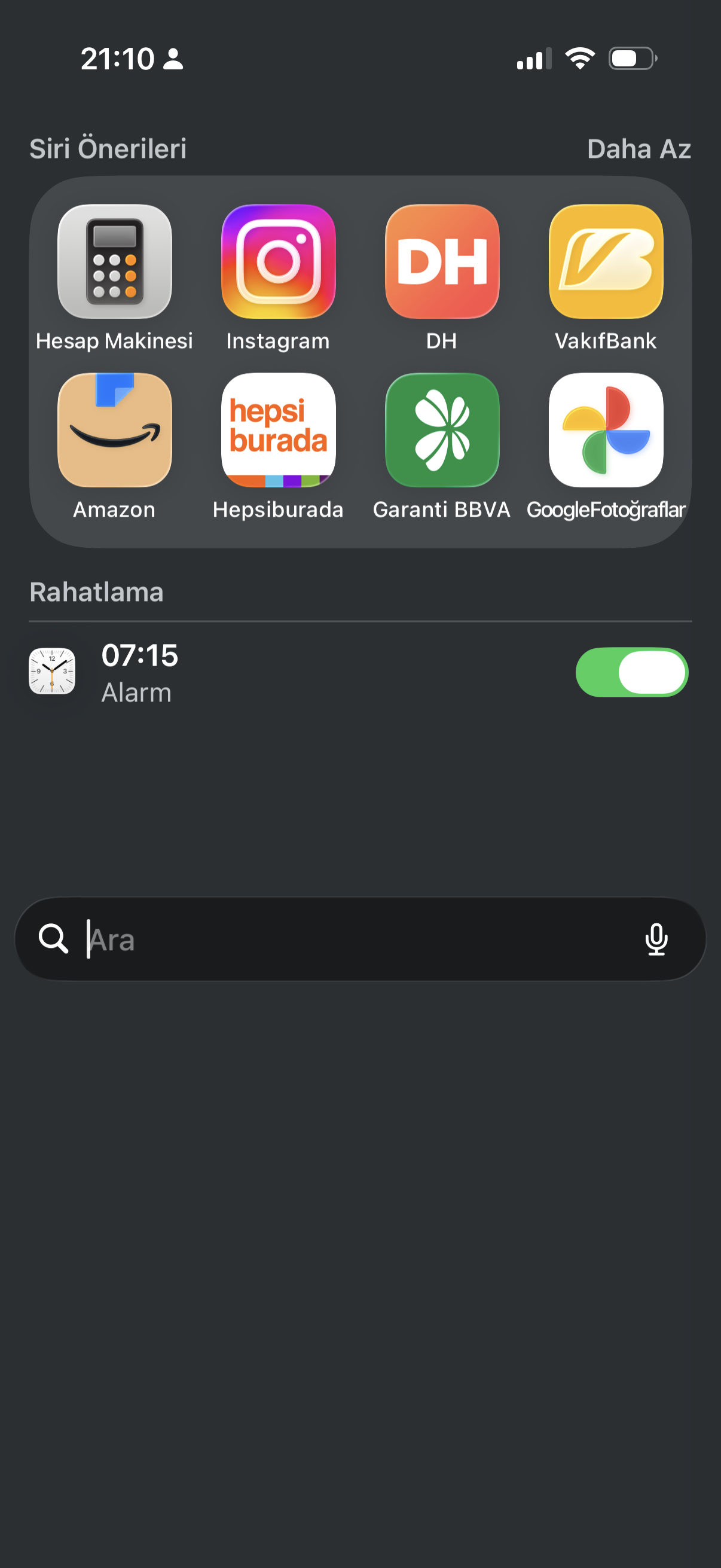Turn off the 07:15 alarm switch
Image resolution: width=721 pixels, height=1568 pixels.
631,672
